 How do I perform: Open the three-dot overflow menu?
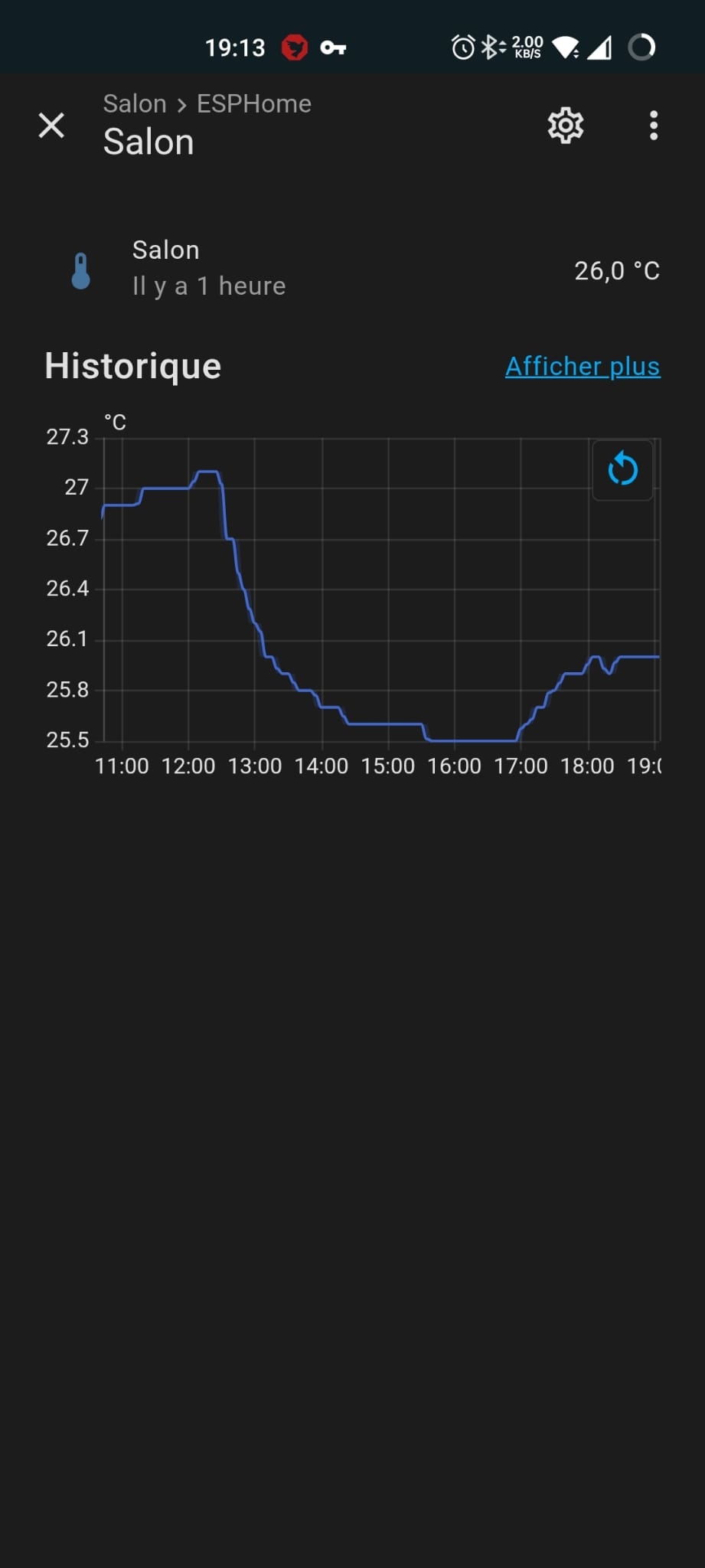coord(653,126)
